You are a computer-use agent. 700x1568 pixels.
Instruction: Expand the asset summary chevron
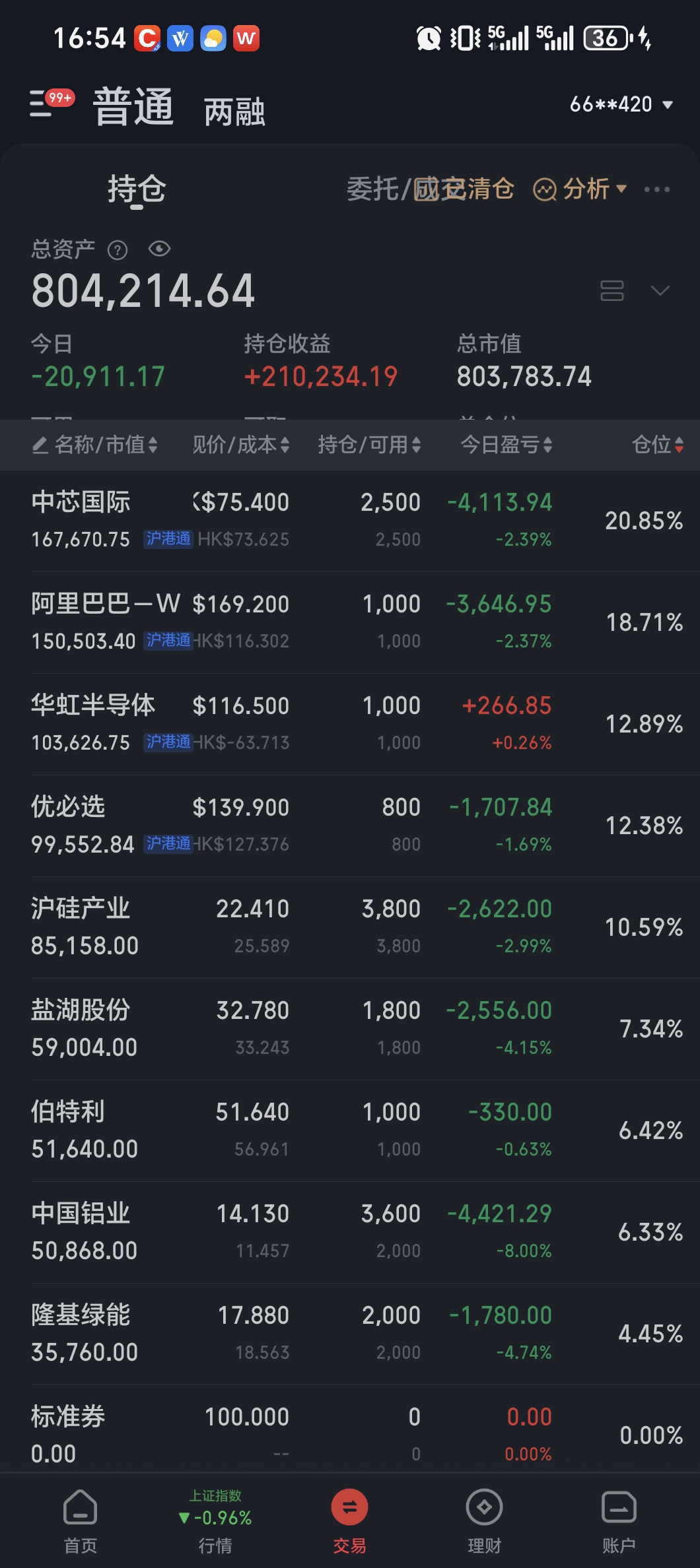click(660, 290)
